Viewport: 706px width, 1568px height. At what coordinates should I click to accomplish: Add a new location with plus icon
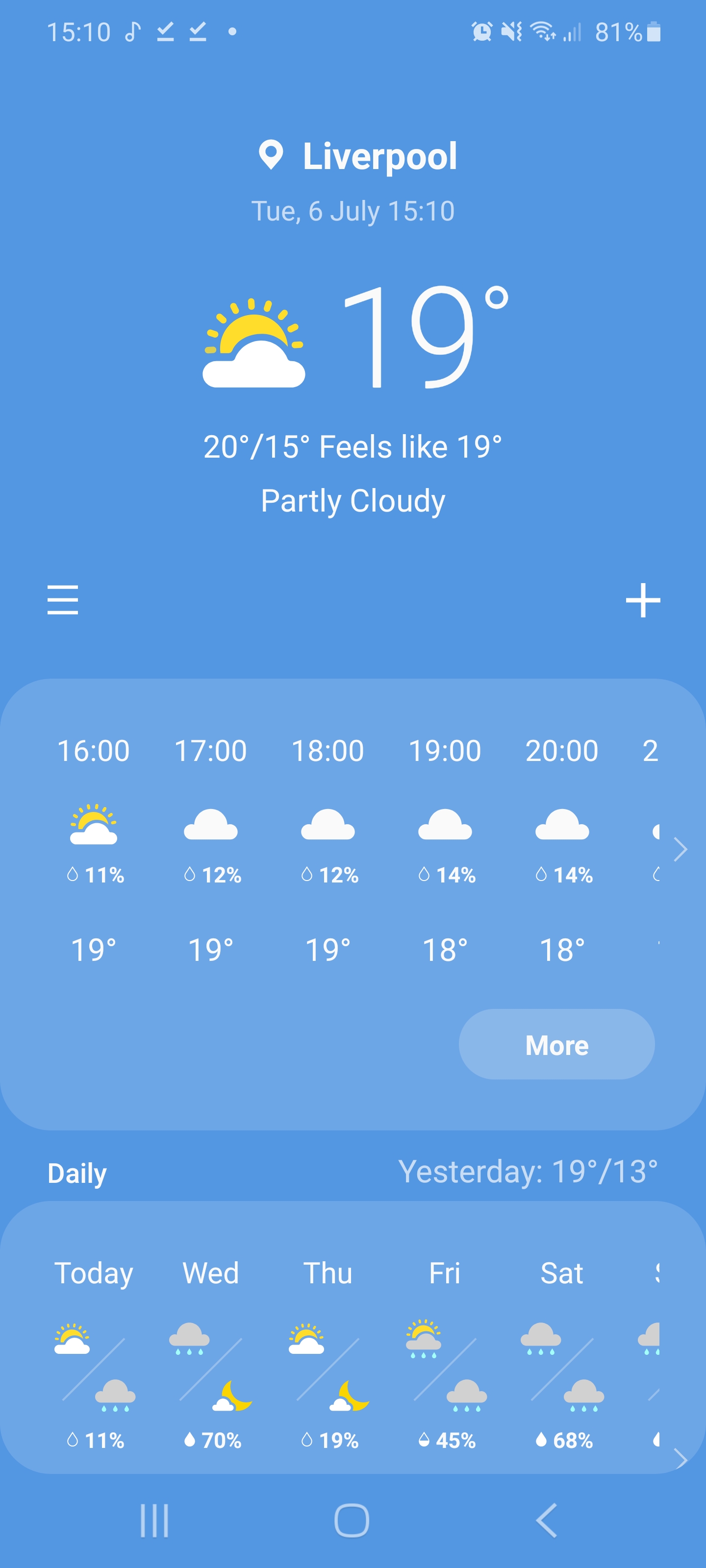click(x=643, y=600)
